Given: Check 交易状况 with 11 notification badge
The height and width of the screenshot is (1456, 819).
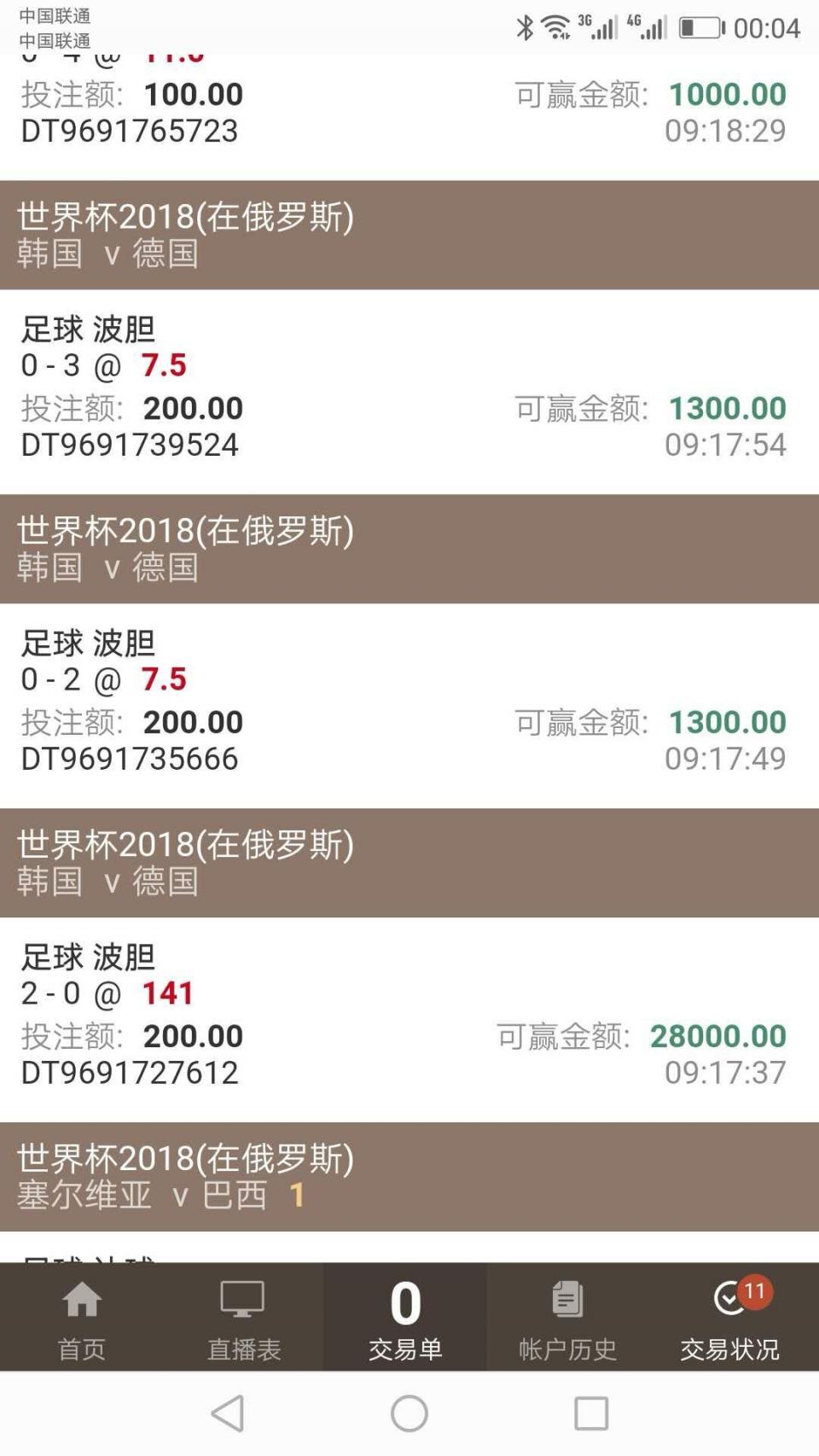Looking at the screenshot, I should [x=729, y=1316].
